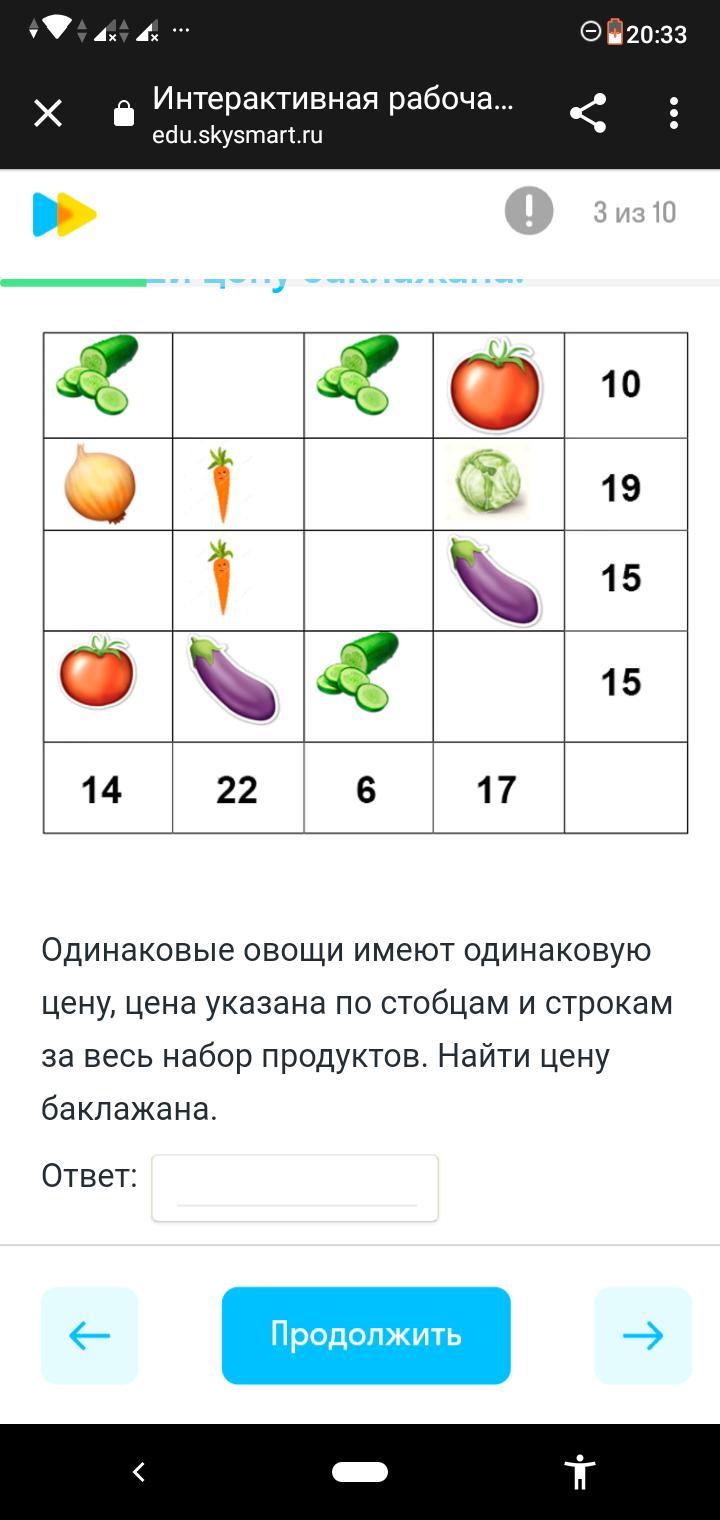
Task: Open the three-dot overflow menu
Action: click(x=674, y=113)
